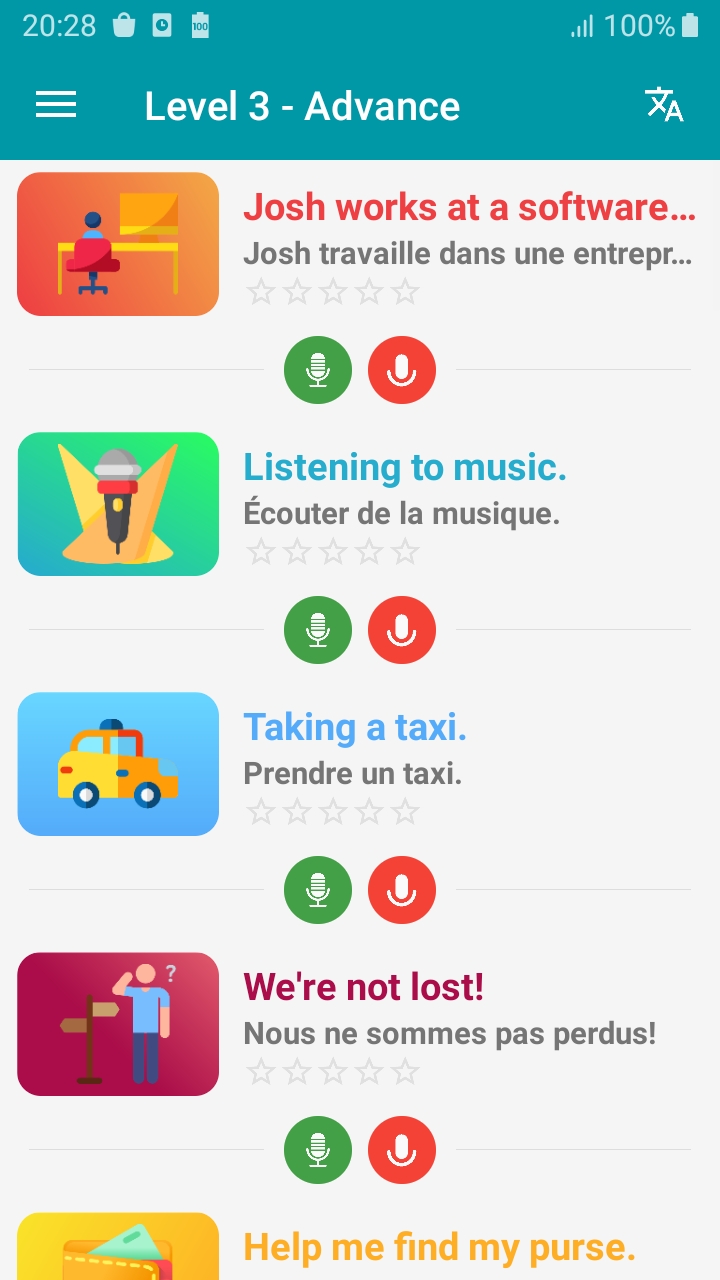Tap green microphone under We're not lost
The image size is (720, 1280).
[318, 1150]
